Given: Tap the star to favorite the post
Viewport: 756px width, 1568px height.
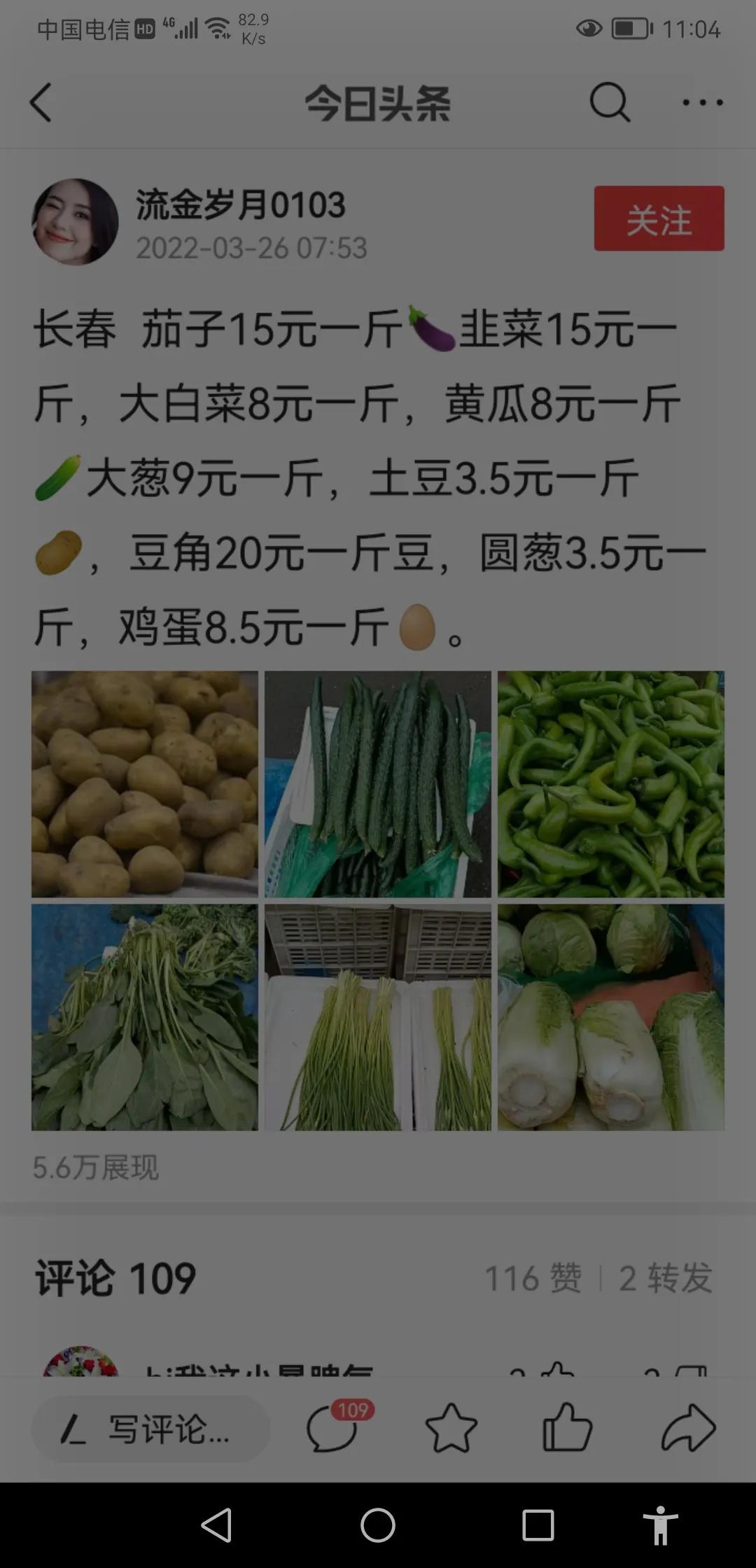Looking at the screenshot, I should pyautogui.click(x=451, y=1429).
